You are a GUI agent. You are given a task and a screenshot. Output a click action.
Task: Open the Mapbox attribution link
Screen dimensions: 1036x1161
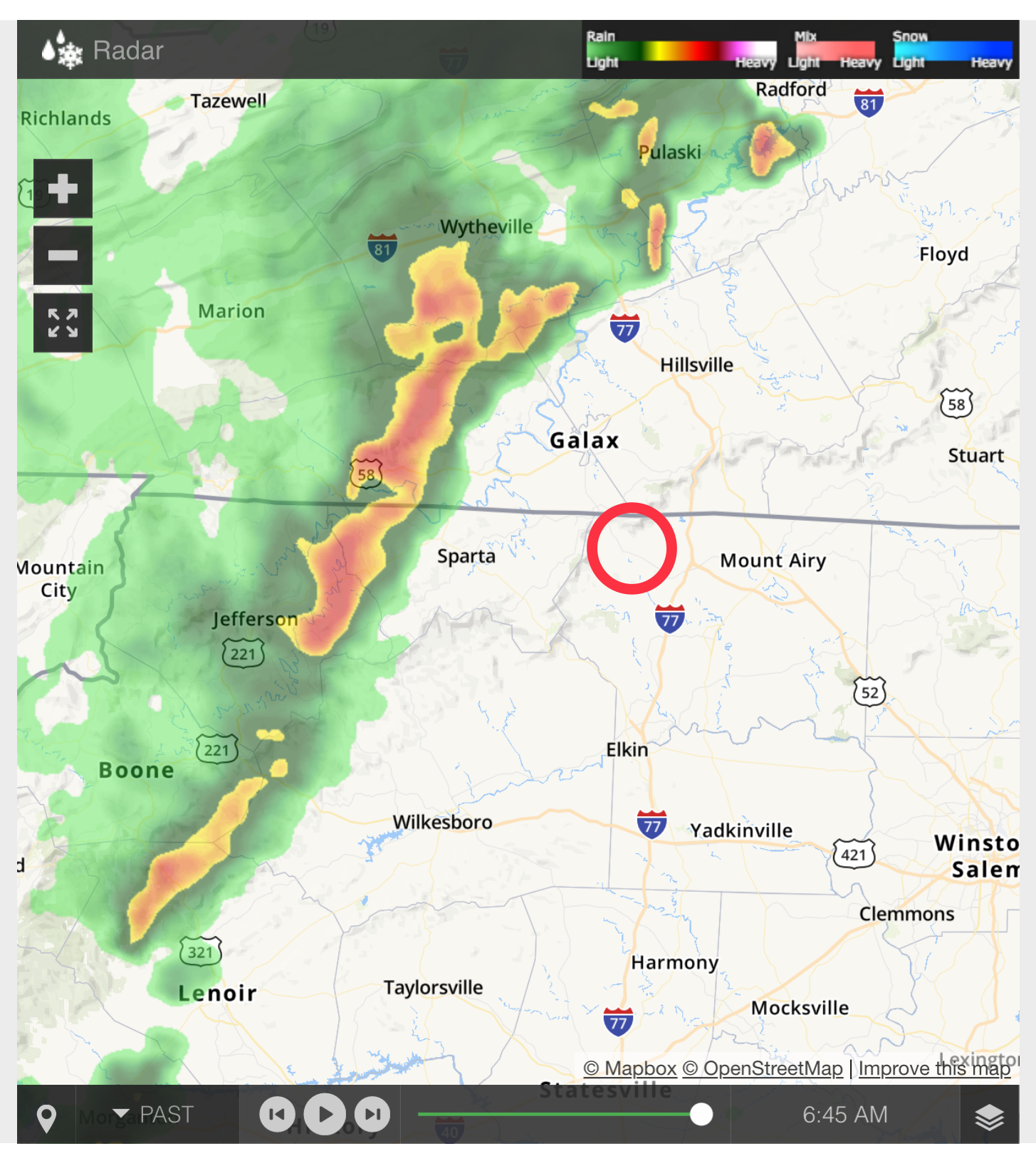coord(629,1068)
